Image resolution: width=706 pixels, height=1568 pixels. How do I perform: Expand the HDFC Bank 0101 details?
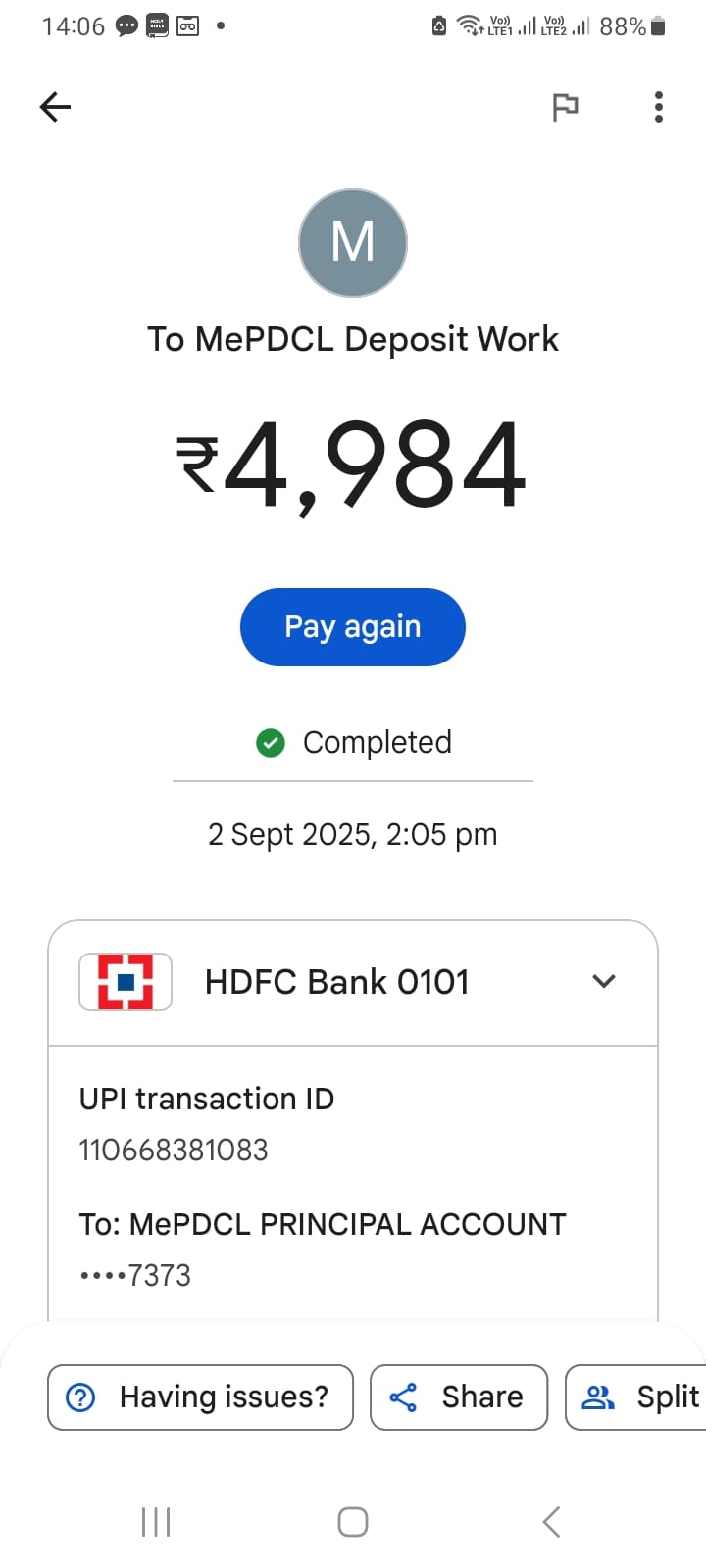click(604, 981)
